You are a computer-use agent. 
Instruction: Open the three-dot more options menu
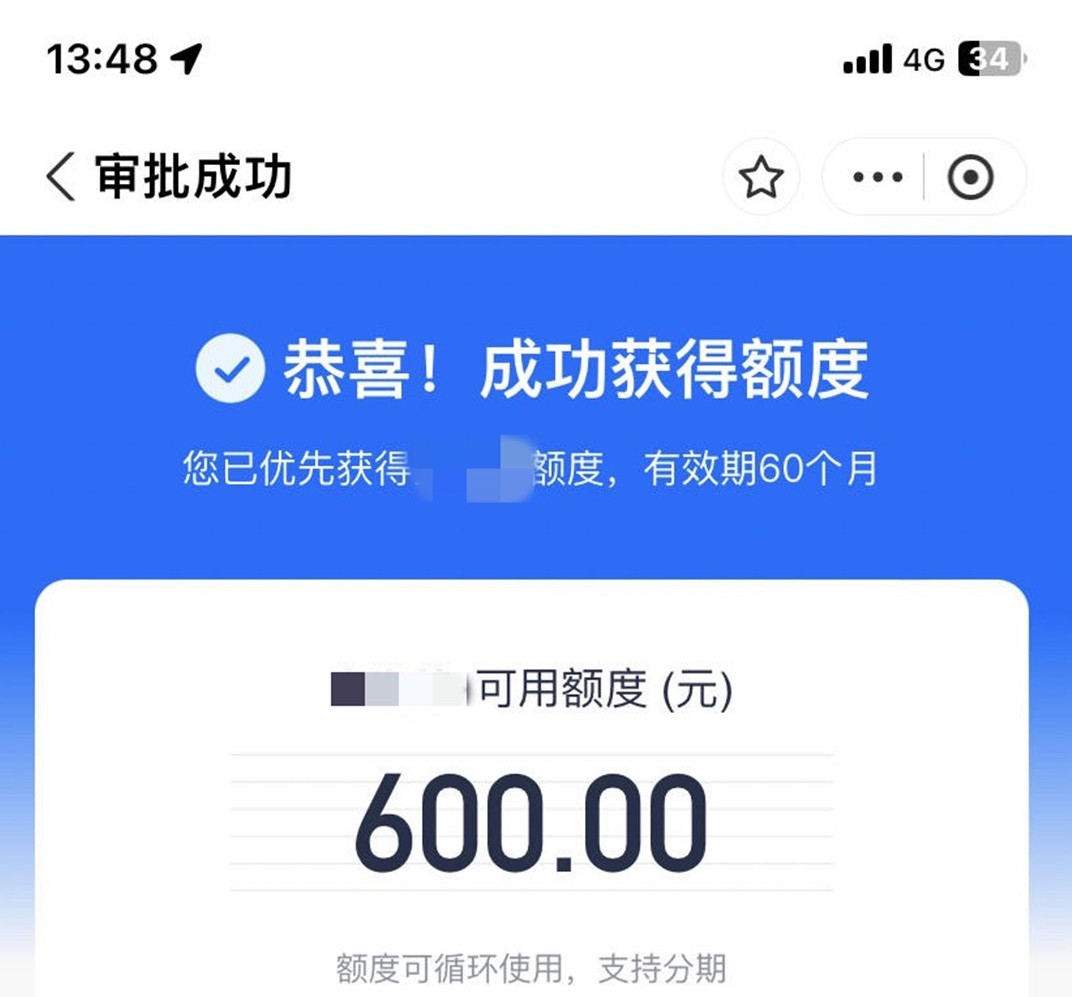[877, 177]
